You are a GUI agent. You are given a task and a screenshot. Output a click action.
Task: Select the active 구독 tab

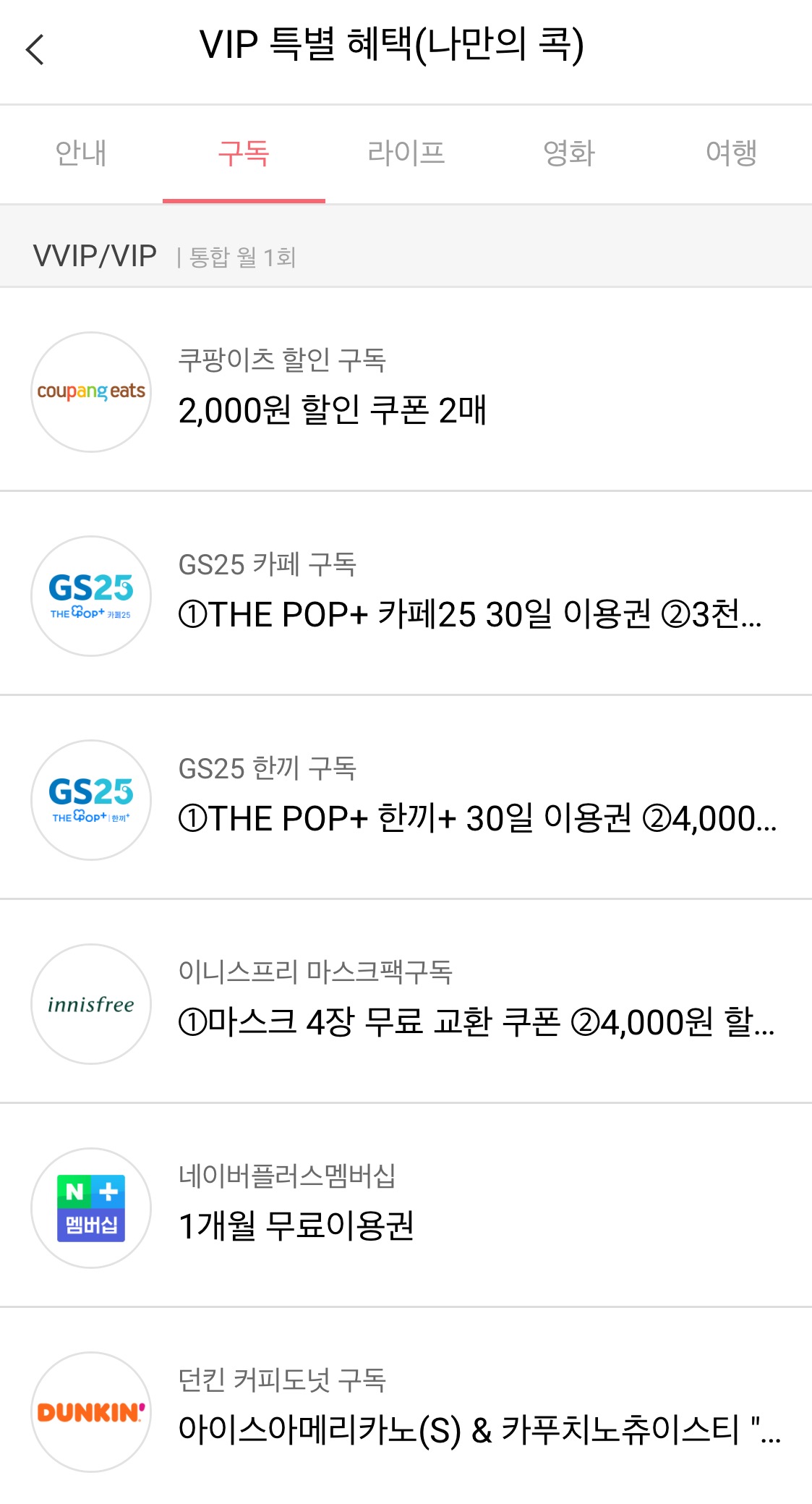pyautogui.click(x=244, y=153)
